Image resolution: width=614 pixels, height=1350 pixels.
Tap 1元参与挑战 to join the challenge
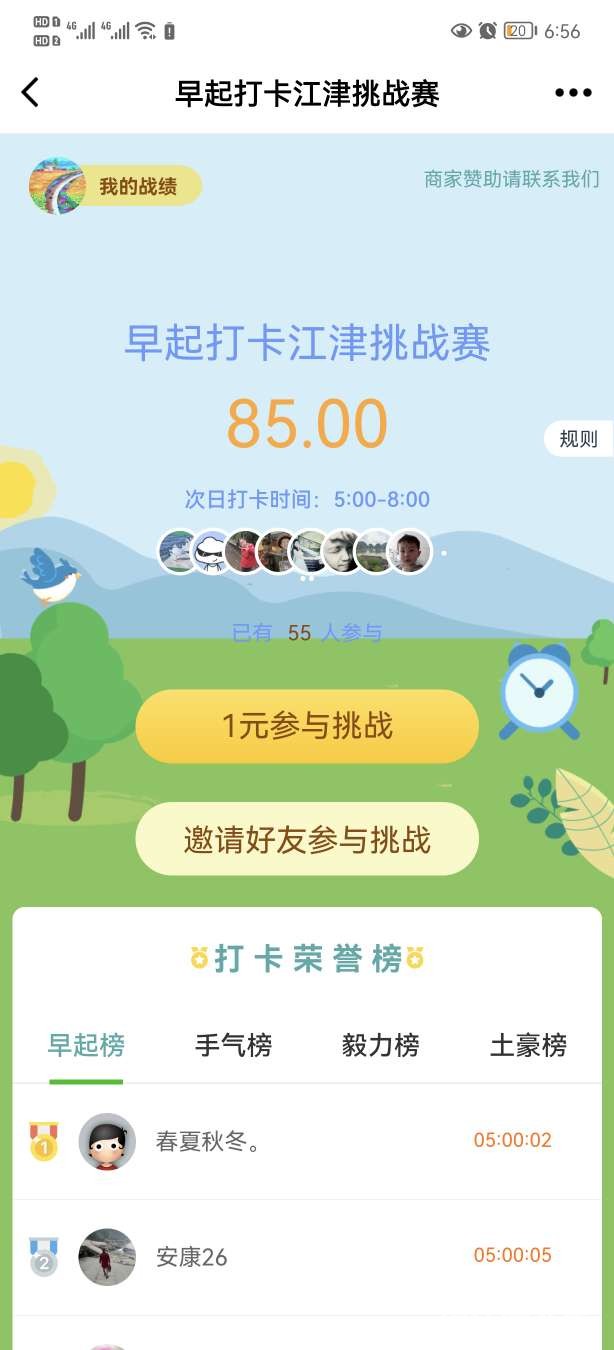(307, 726)
